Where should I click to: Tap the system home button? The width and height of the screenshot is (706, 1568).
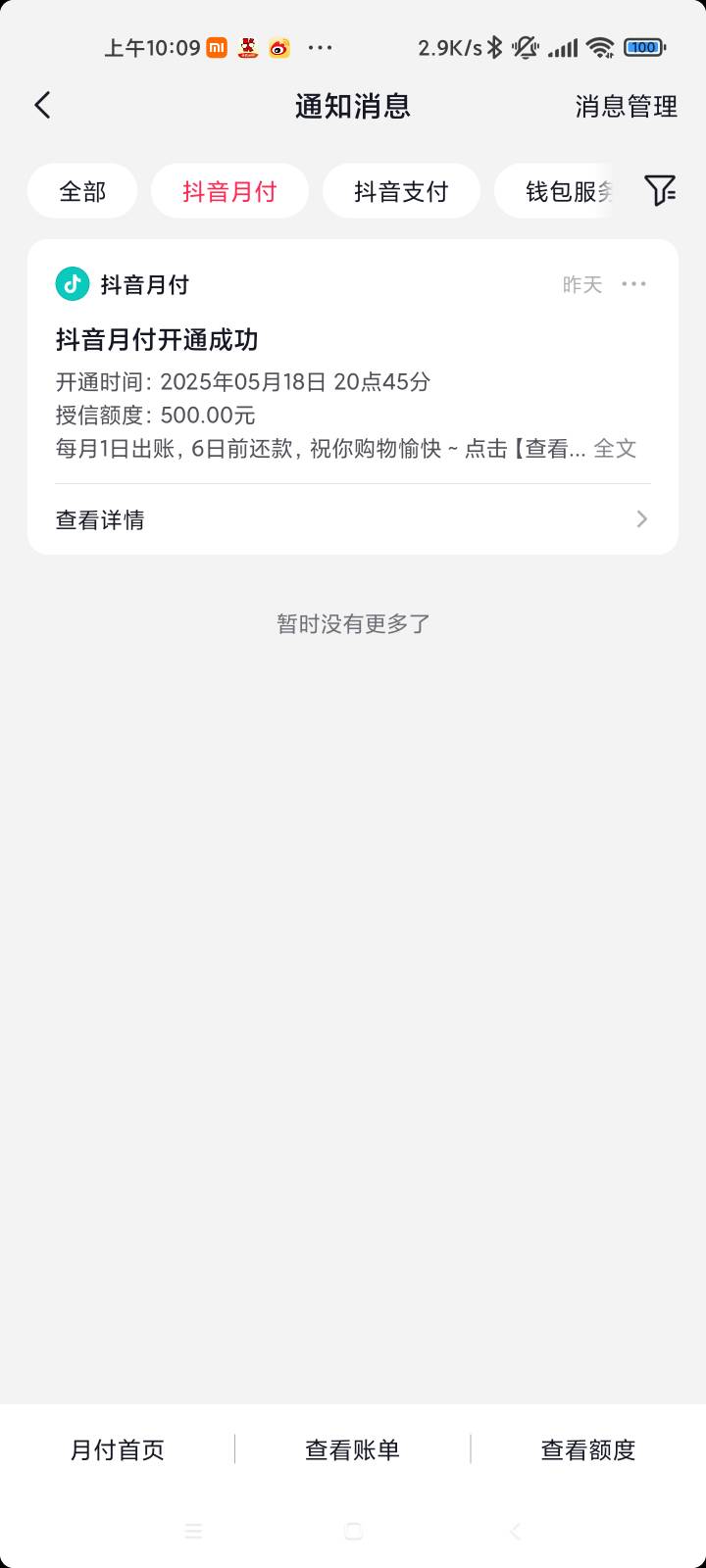(354, 1531)
